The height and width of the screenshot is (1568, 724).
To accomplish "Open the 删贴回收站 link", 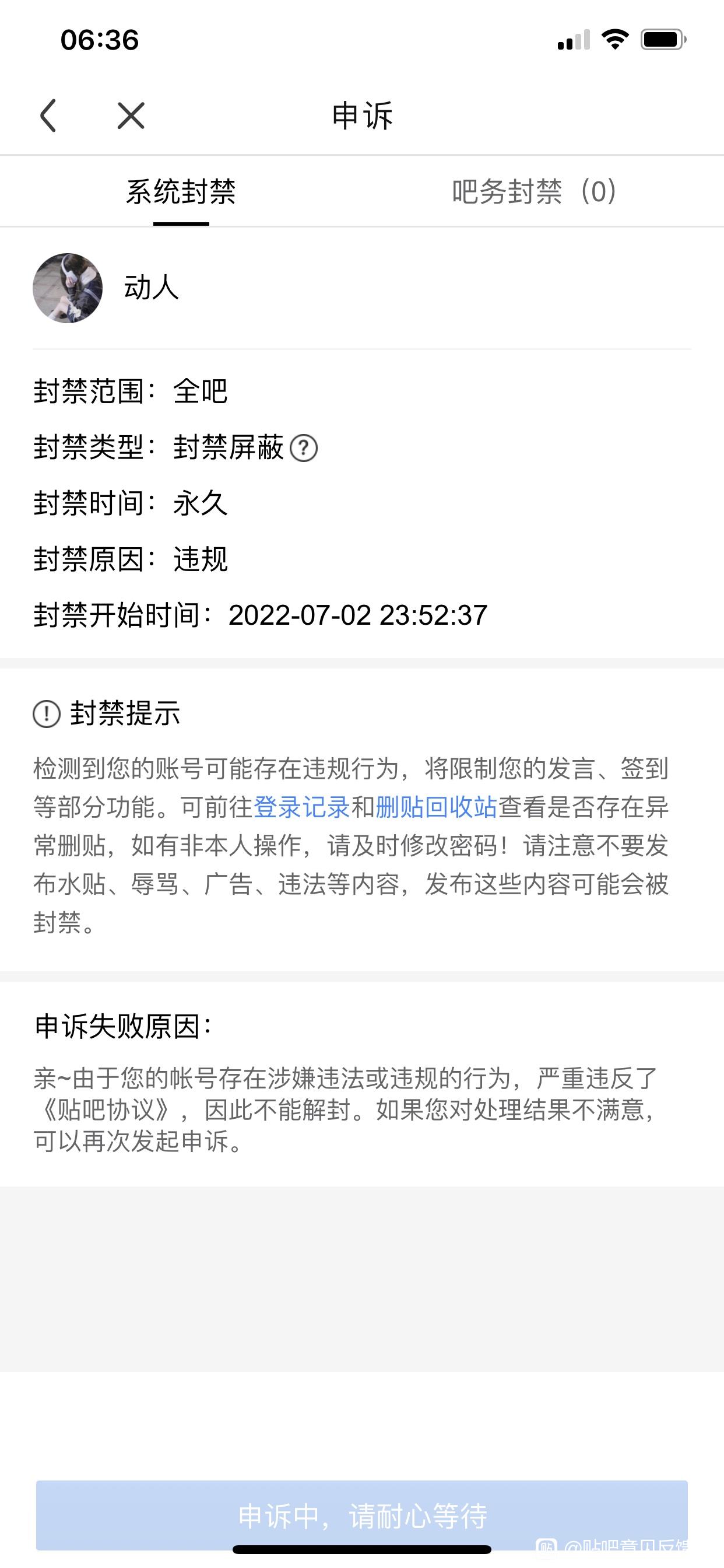I will pos(436,807).
